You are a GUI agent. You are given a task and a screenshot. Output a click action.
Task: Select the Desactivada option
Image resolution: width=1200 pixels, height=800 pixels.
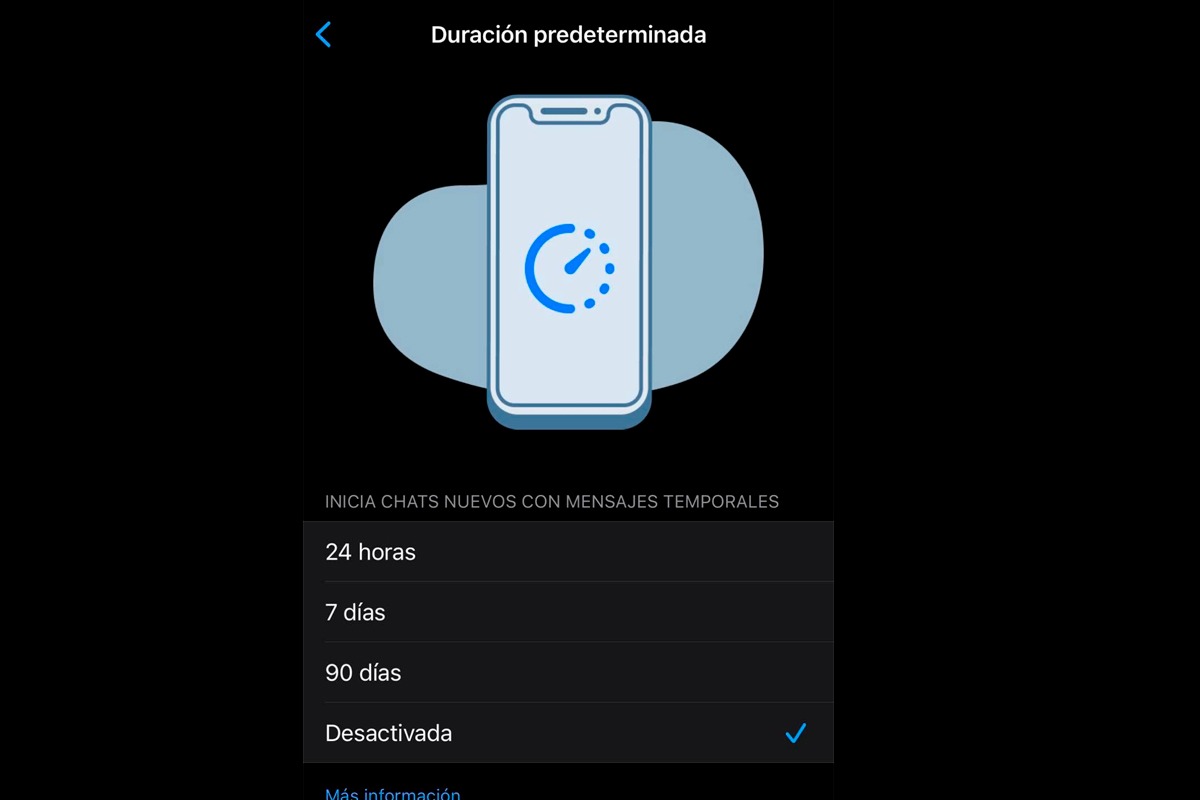[x=568, y=733]
